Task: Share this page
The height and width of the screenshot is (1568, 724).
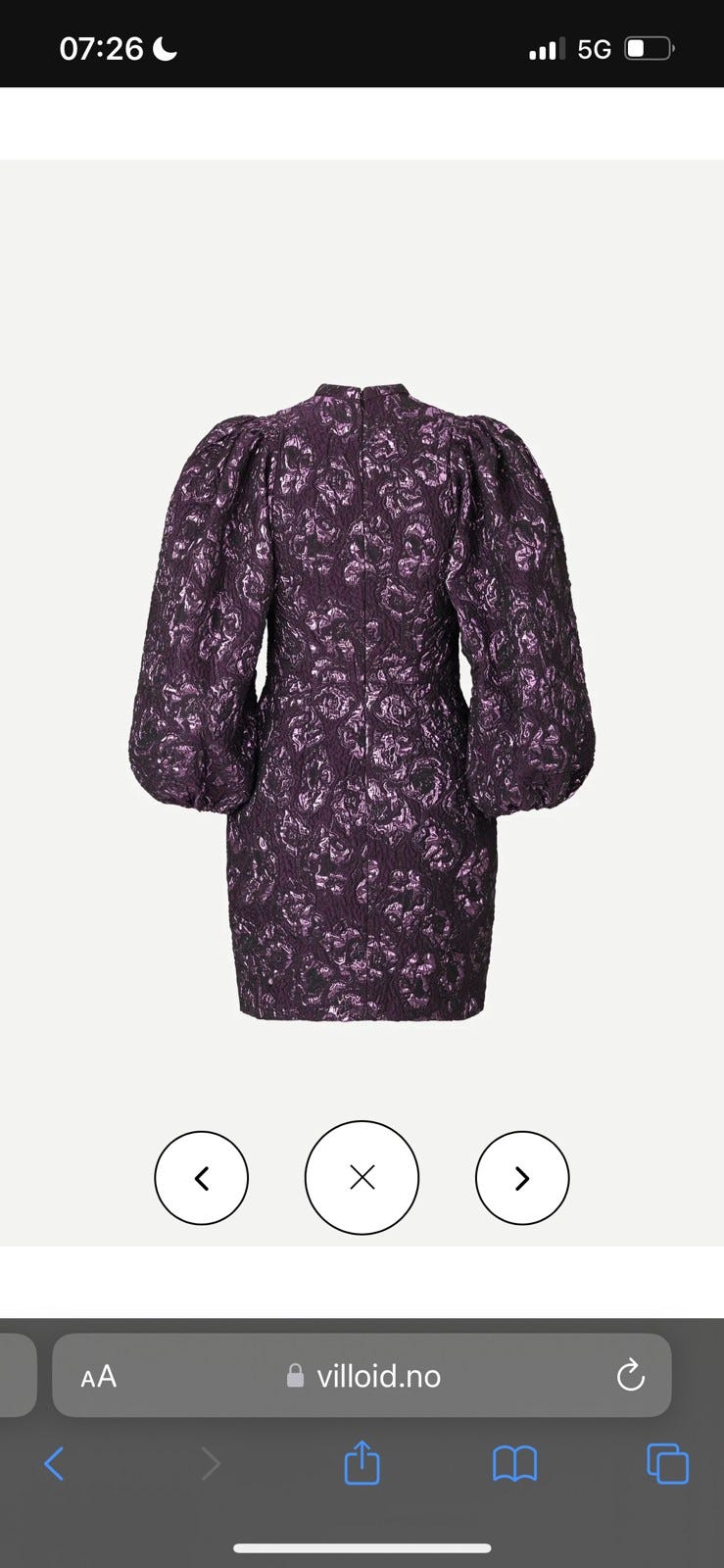Action: 362,1463
